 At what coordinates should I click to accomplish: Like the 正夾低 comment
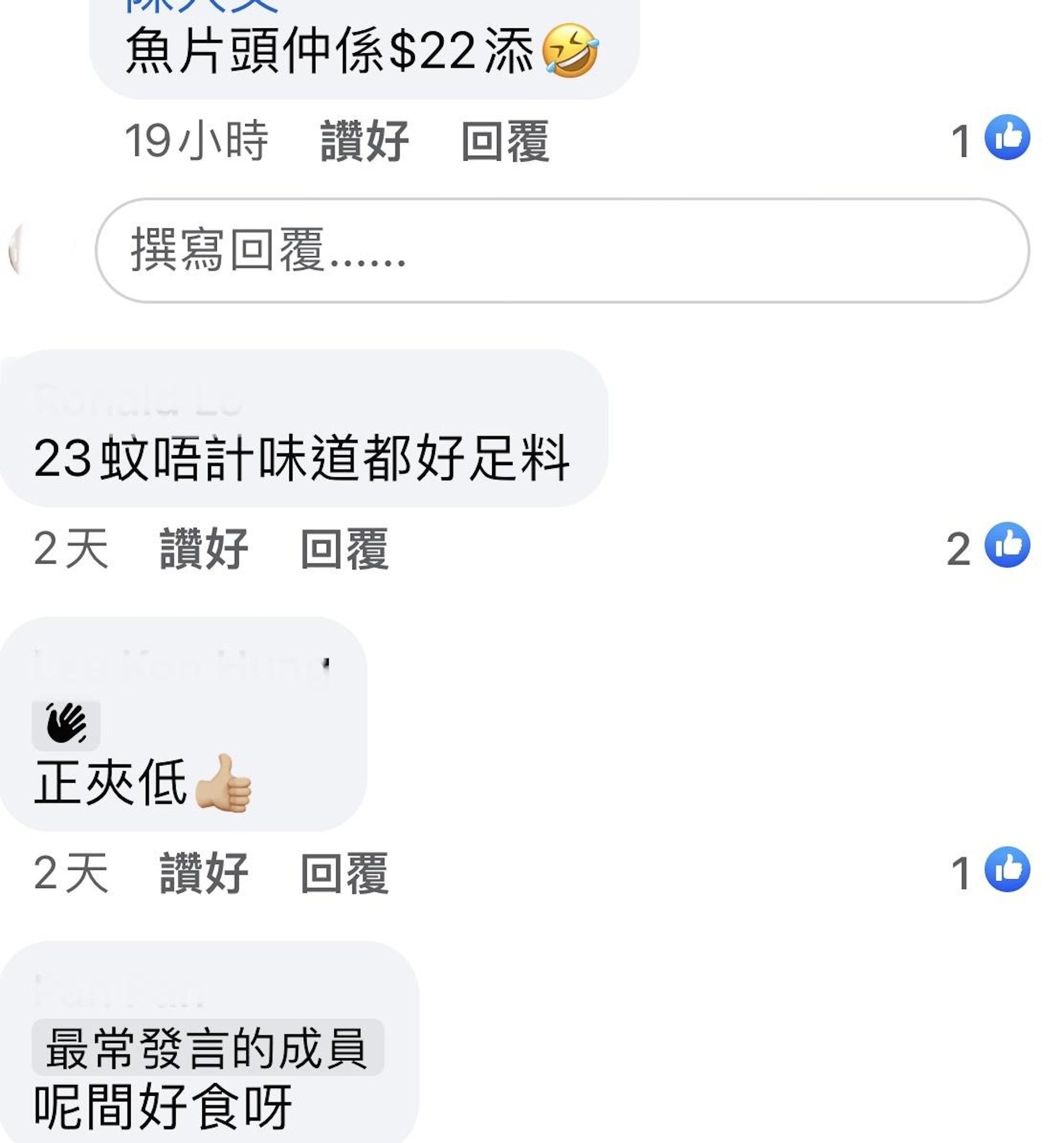point(203,873)
